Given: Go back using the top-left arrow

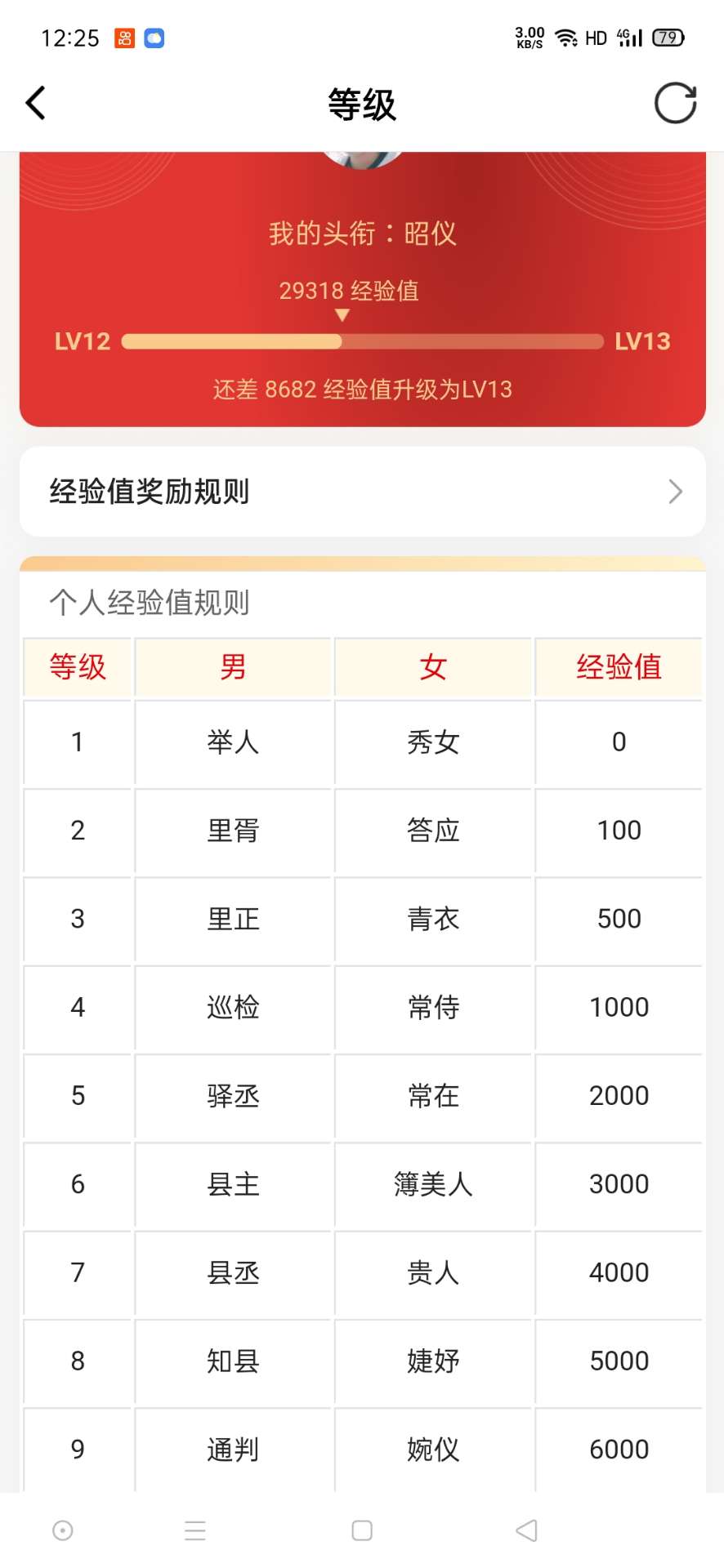Looking at the screenshot, I should coord(35,104).
